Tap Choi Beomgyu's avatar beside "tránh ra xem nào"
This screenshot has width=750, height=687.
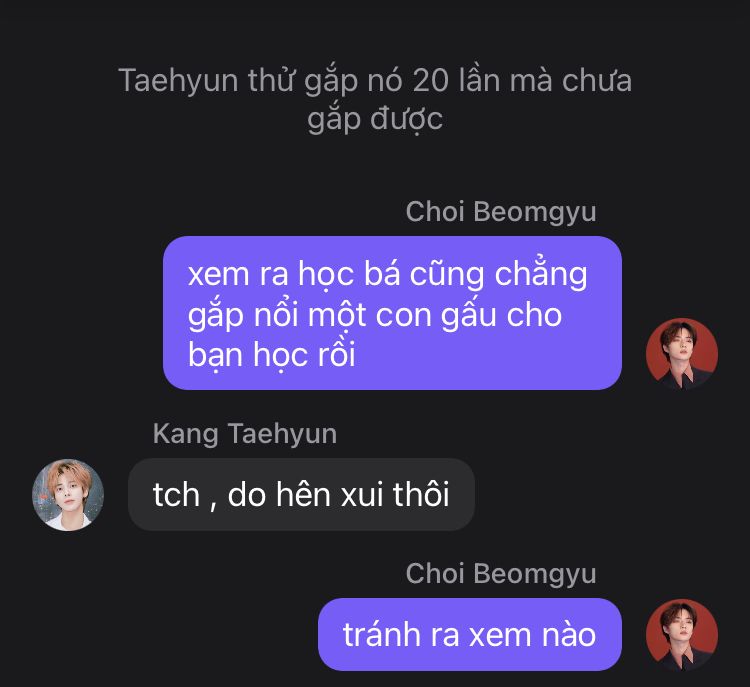[682, 634]
